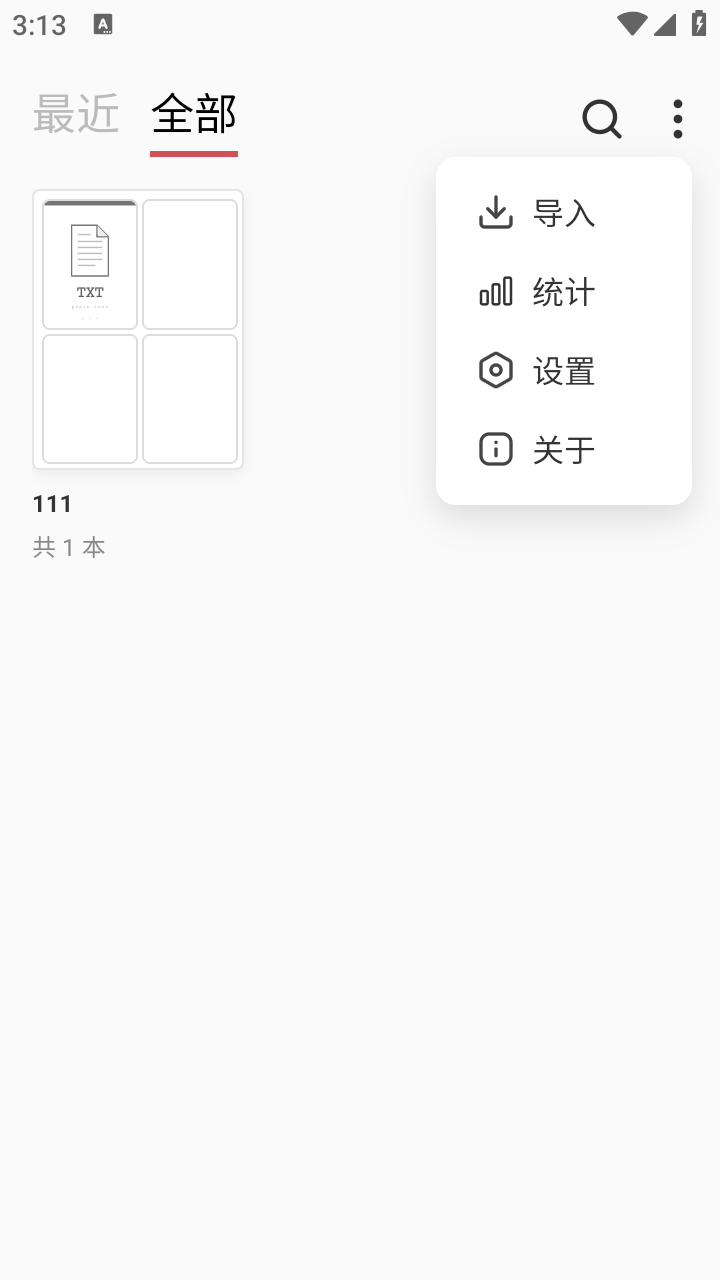Viewport: 720px width, 1280px height.
Task: Click the Wi-Fi status bar icon
Action: (x=631, y=24)
